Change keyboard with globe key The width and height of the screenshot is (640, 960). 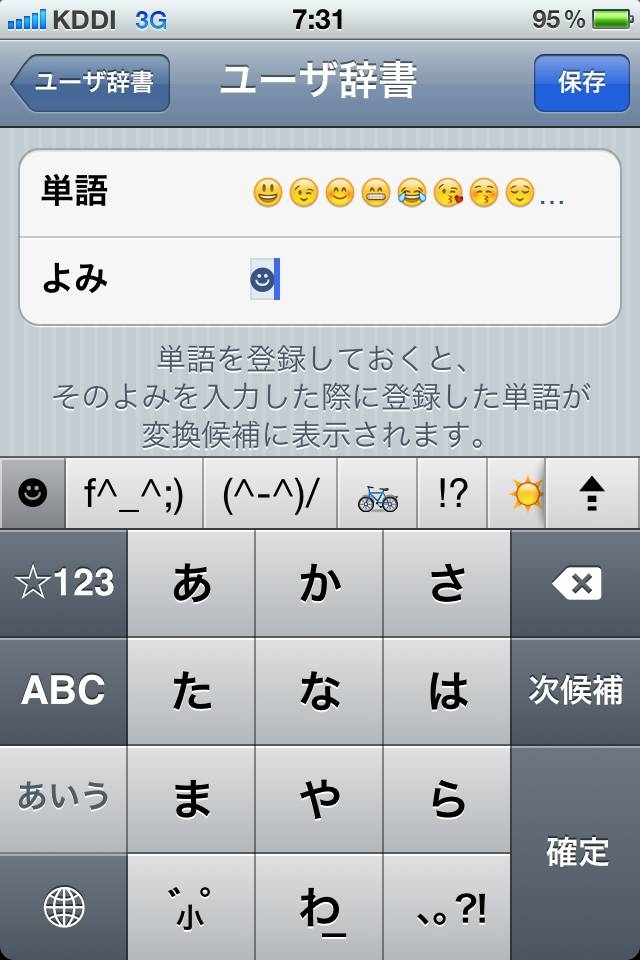point(64,907)
